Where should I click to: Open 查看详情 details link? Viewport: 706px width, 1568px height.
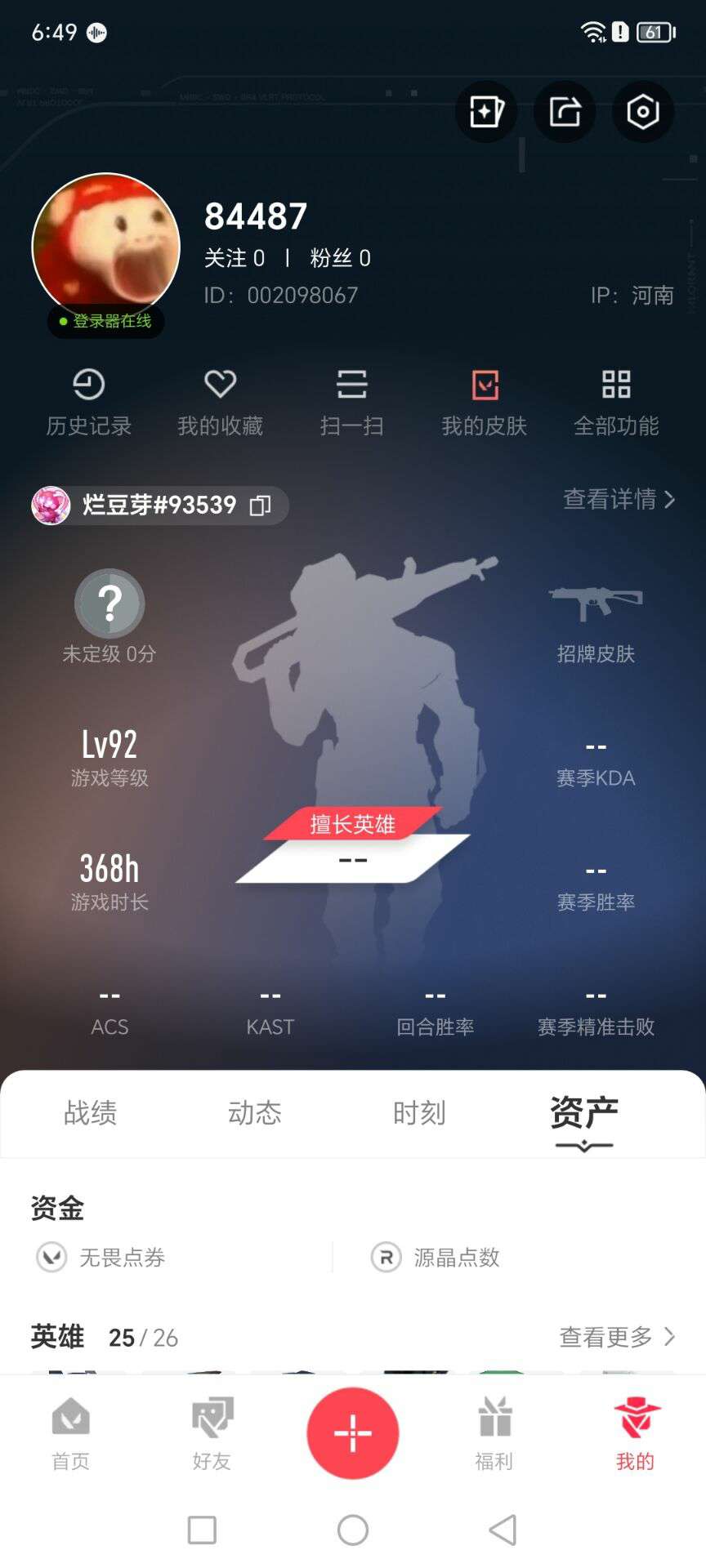click(x=619, y=499)
